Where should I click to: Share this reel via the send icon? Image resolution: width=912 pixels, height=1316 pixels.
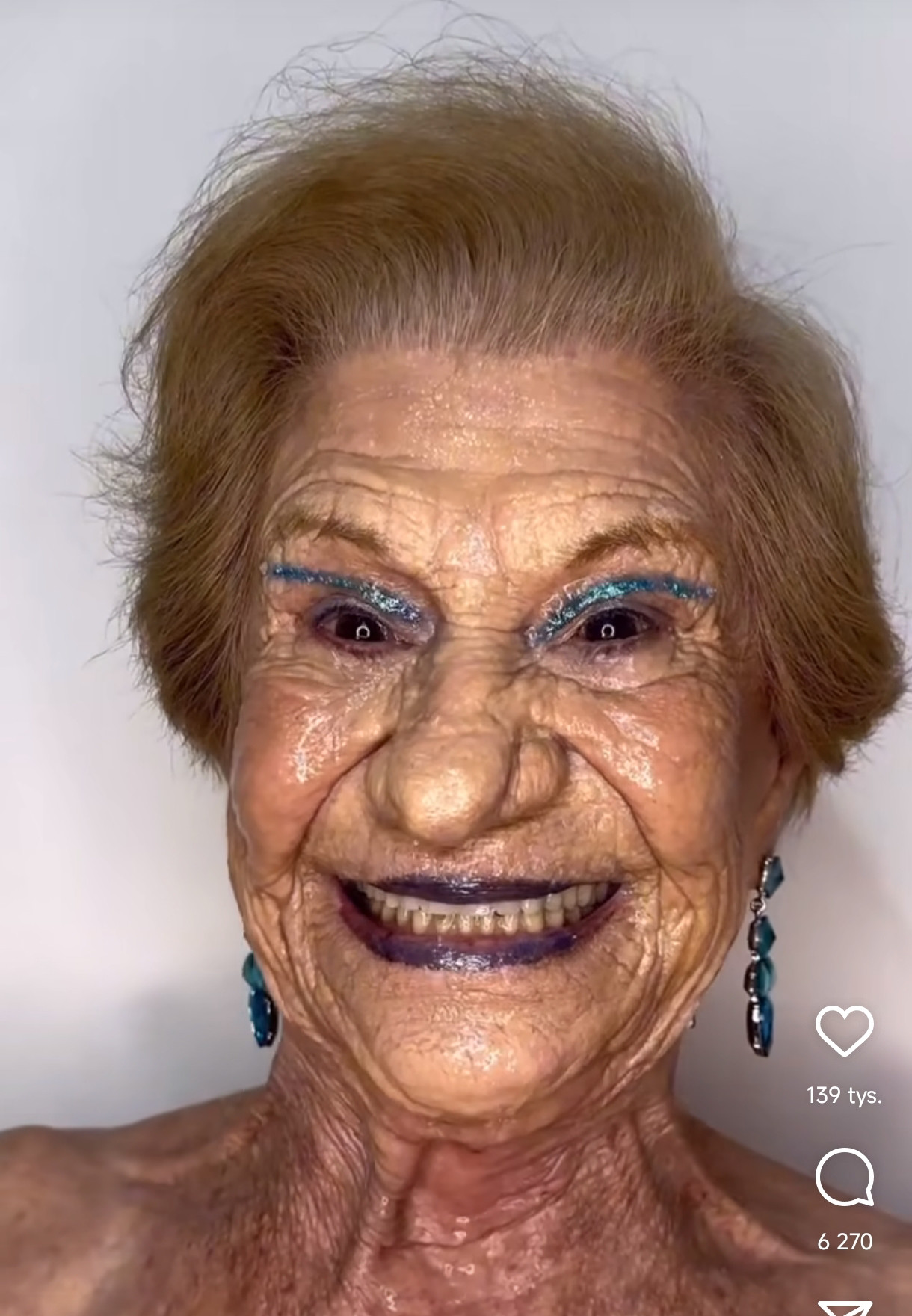coord(844,1309)
